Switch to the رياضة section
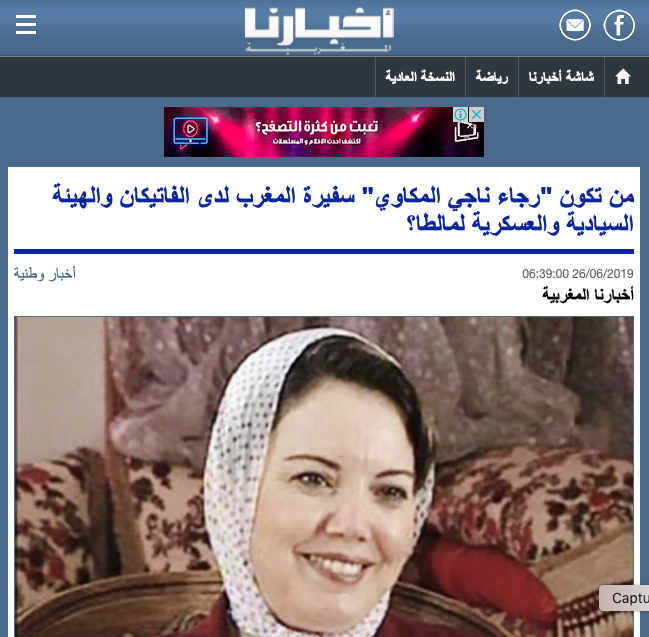 click(491, 77)
